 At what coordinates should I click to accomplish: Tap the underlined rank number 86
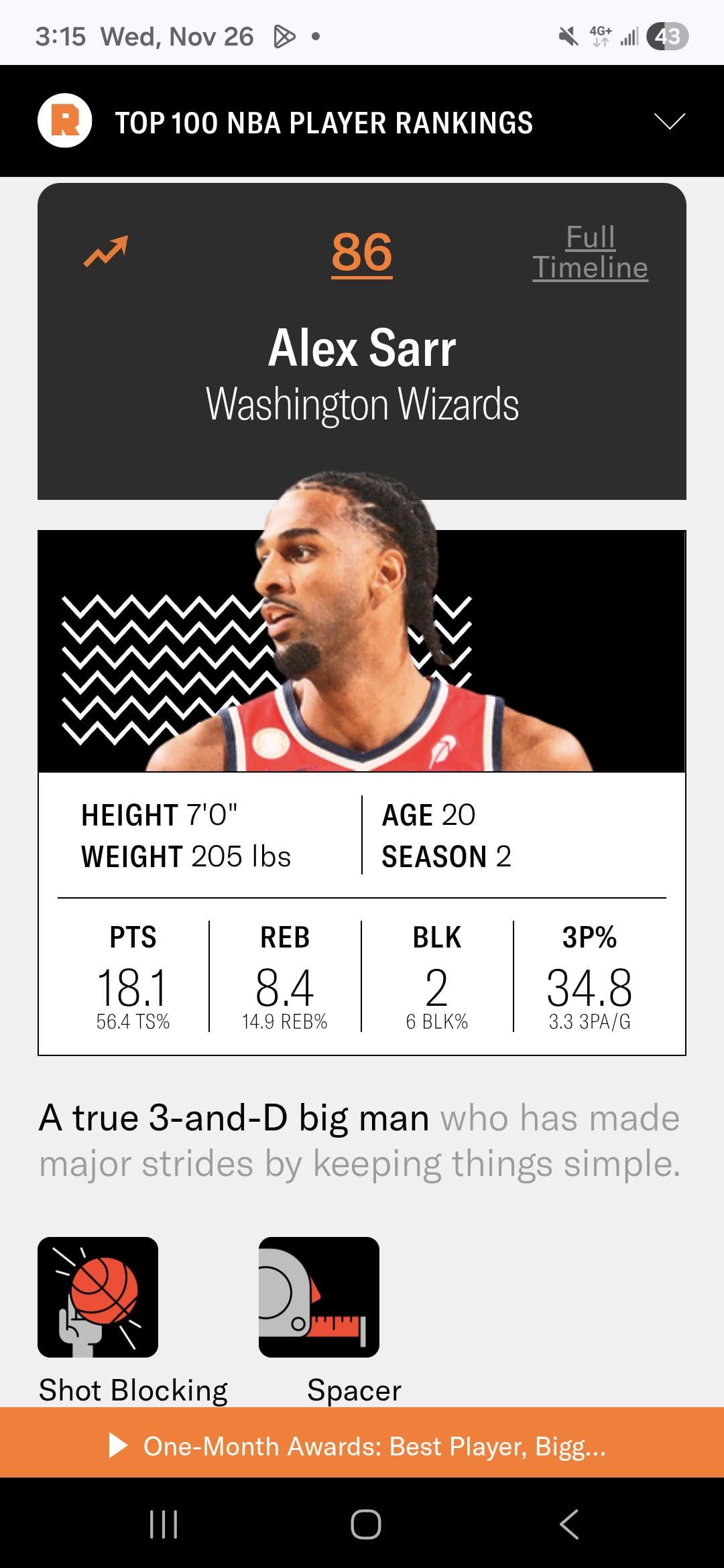[361, 253]
